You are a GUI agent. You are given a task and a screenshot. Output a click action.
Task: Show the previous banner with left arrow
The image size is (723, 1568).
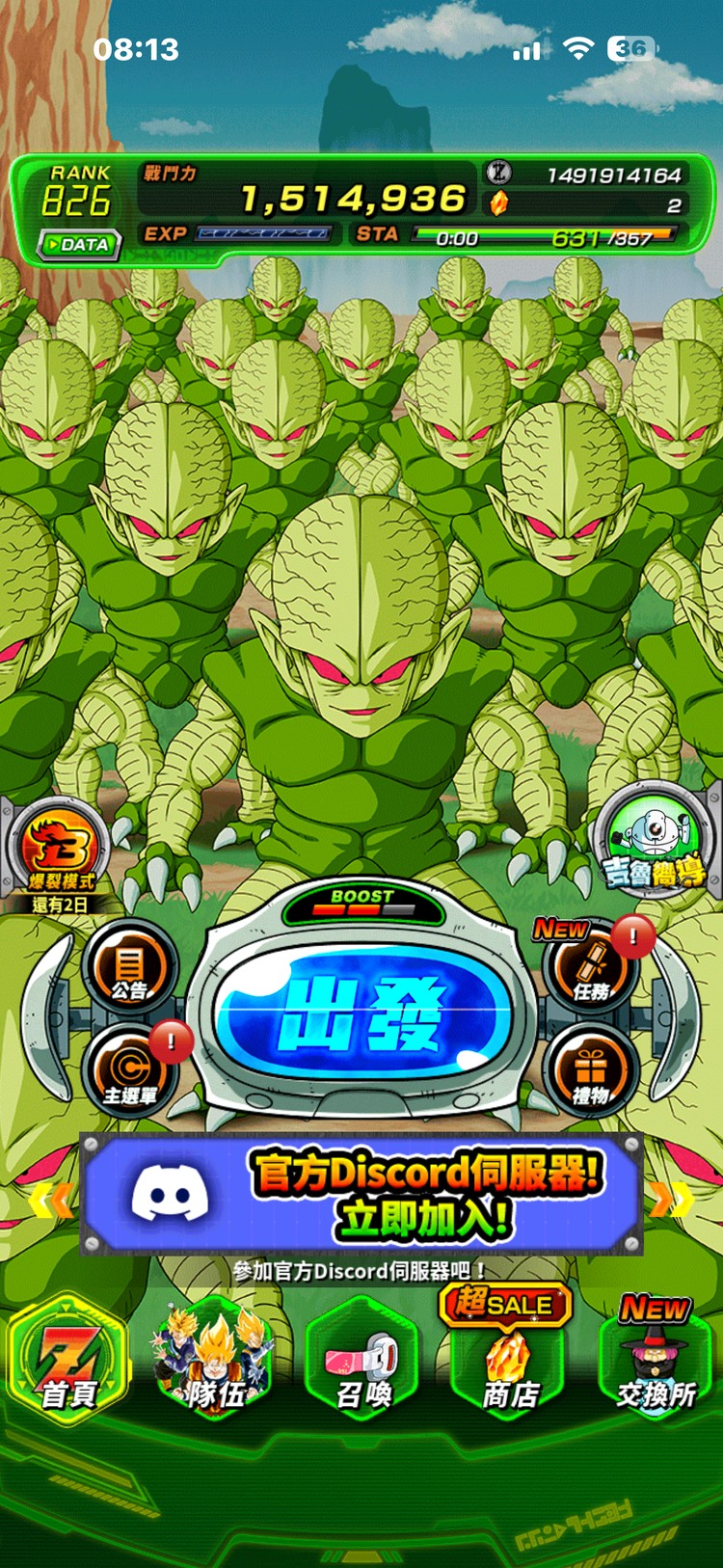(x=50, y=1200)
